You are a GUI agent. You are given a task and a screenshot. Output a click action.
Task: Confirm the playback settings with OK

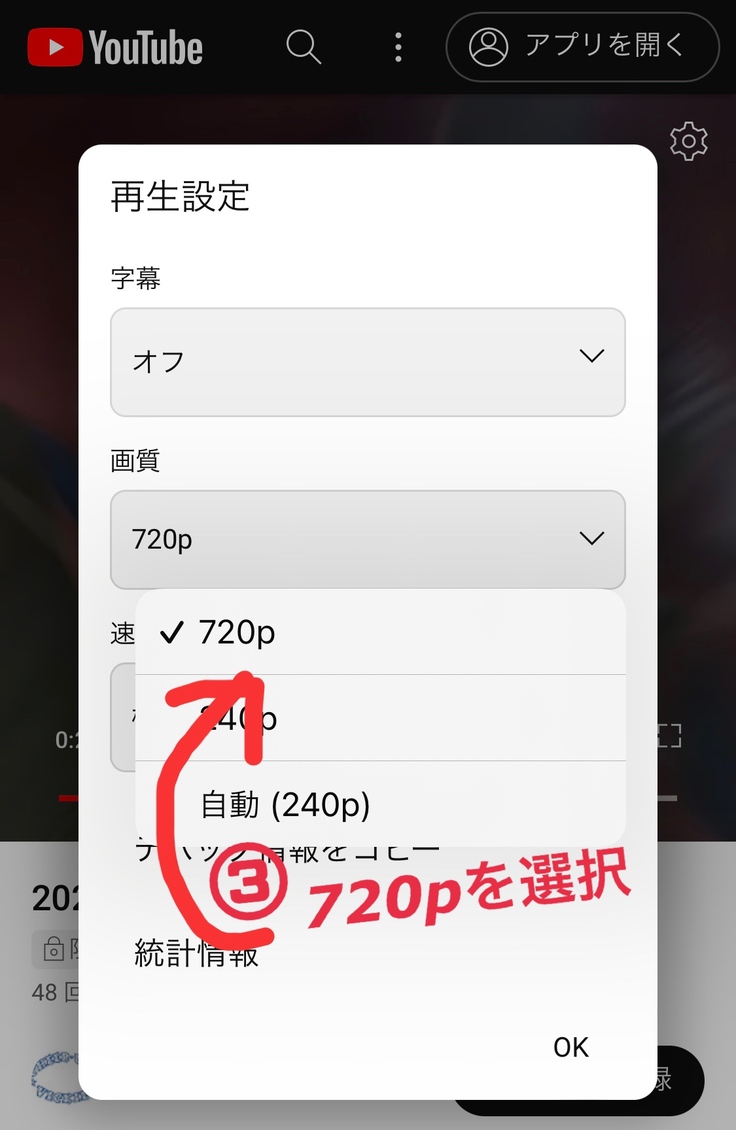[x=571, y=1047]
